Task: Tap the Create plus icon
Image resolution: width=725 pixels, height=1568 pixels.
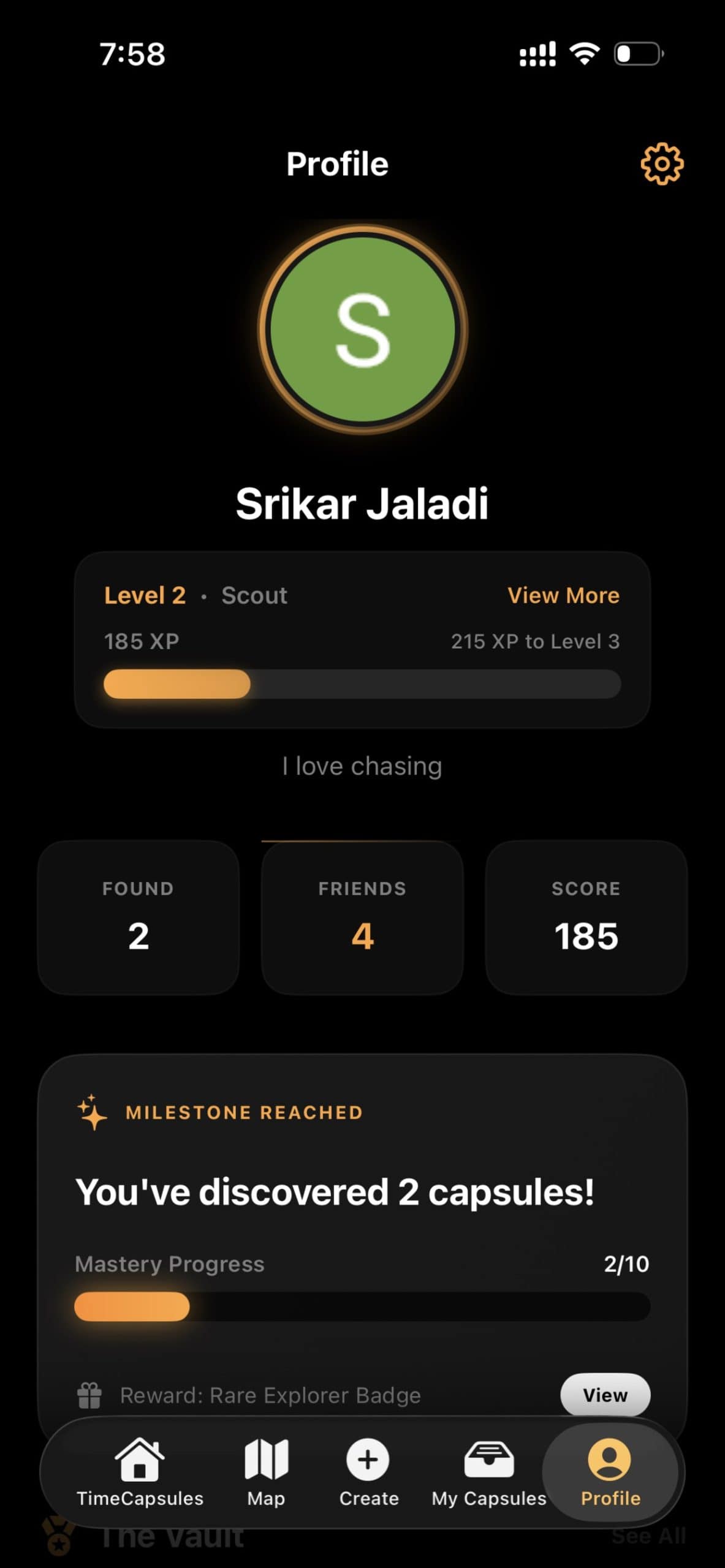Action: [x=368, y=1460]
